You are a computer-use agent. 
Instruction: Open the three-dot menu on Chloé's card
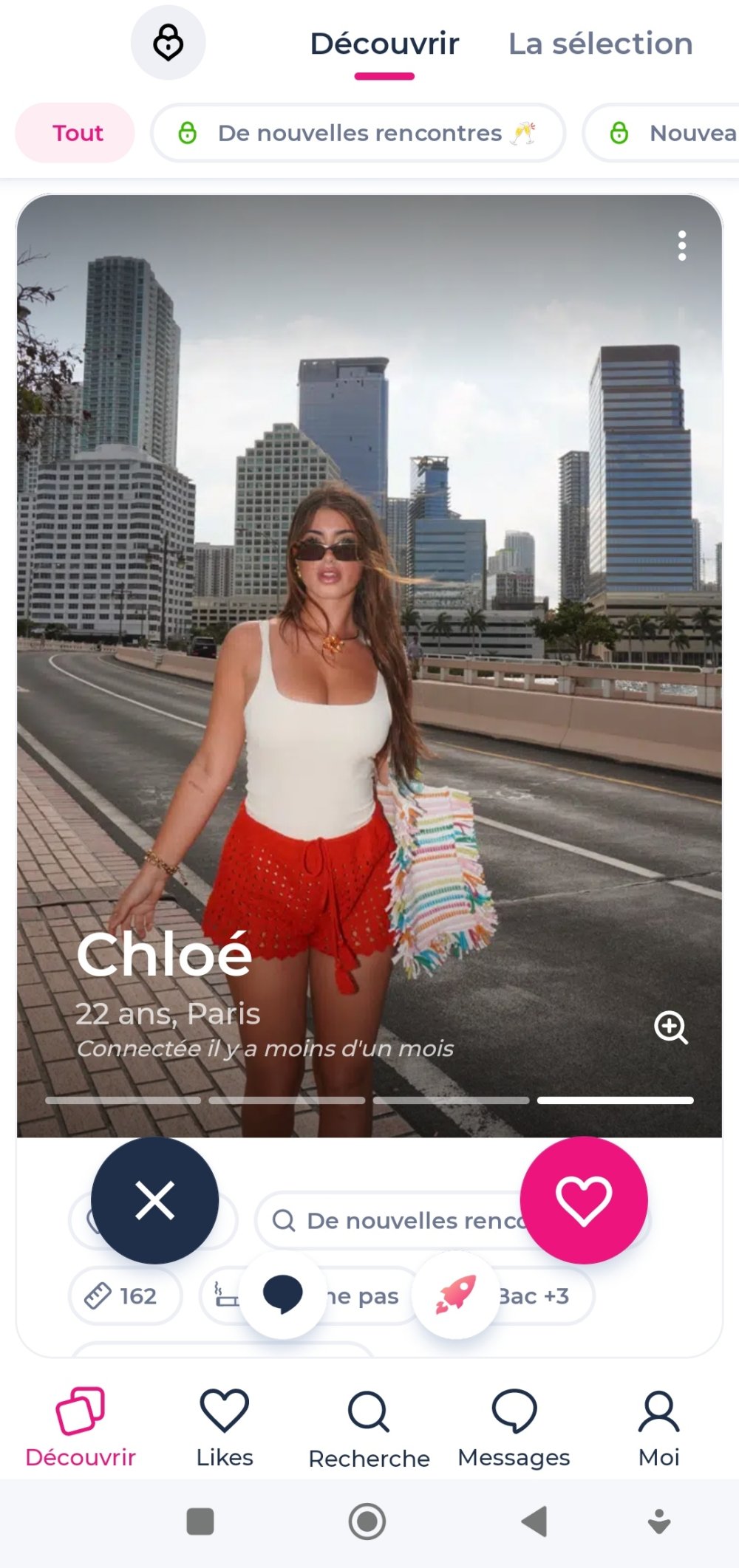[681, 246]
